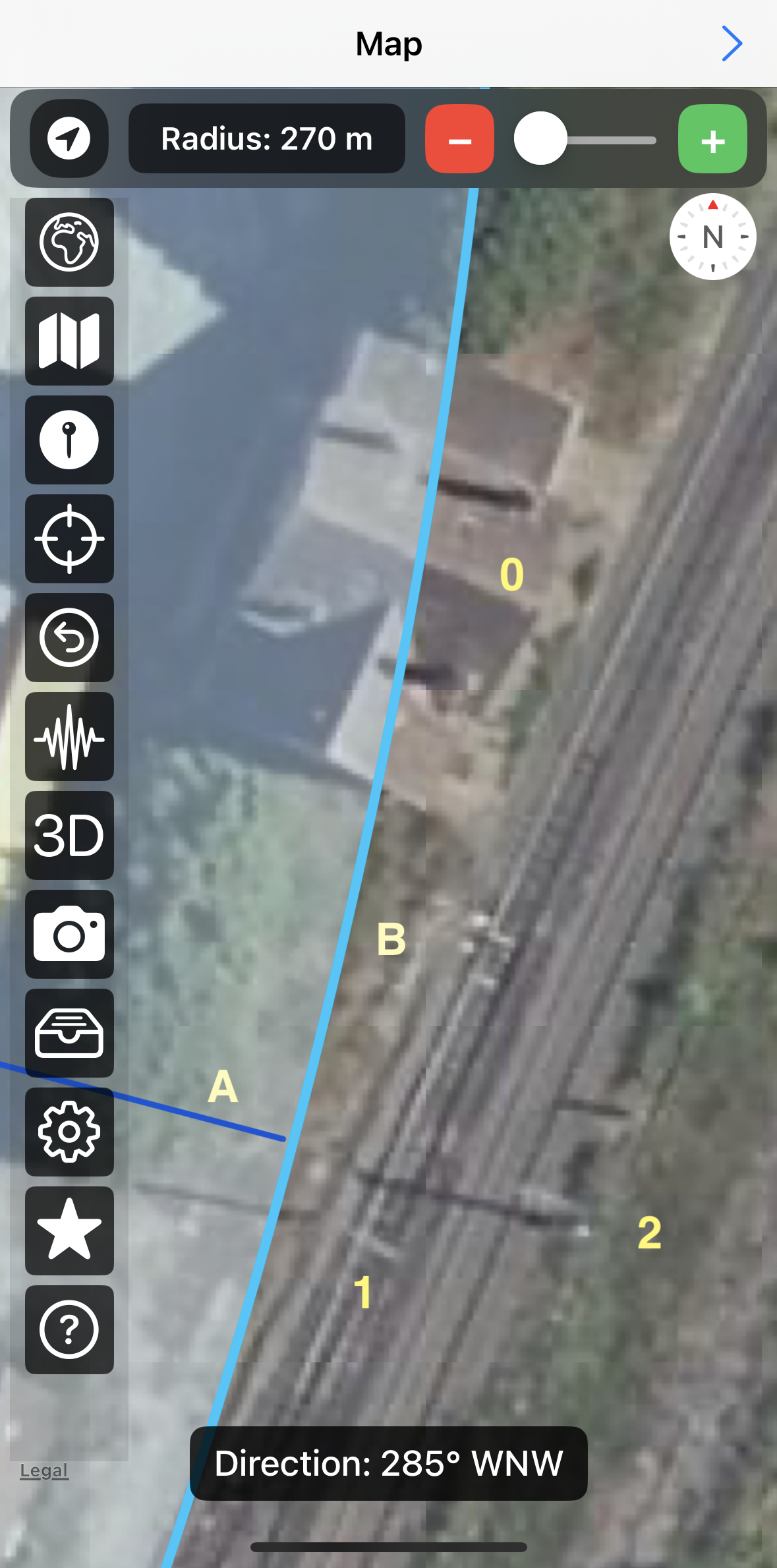777x1568 pixels.
Task: Decrease radius with the red minus button
Action: (459, 139)
